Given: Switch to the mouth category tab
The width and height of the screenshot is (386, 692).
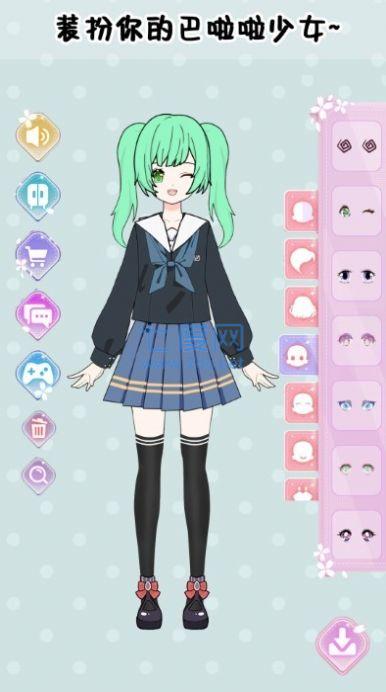Looking at the screenshot, I should click(x=302, y=451).
